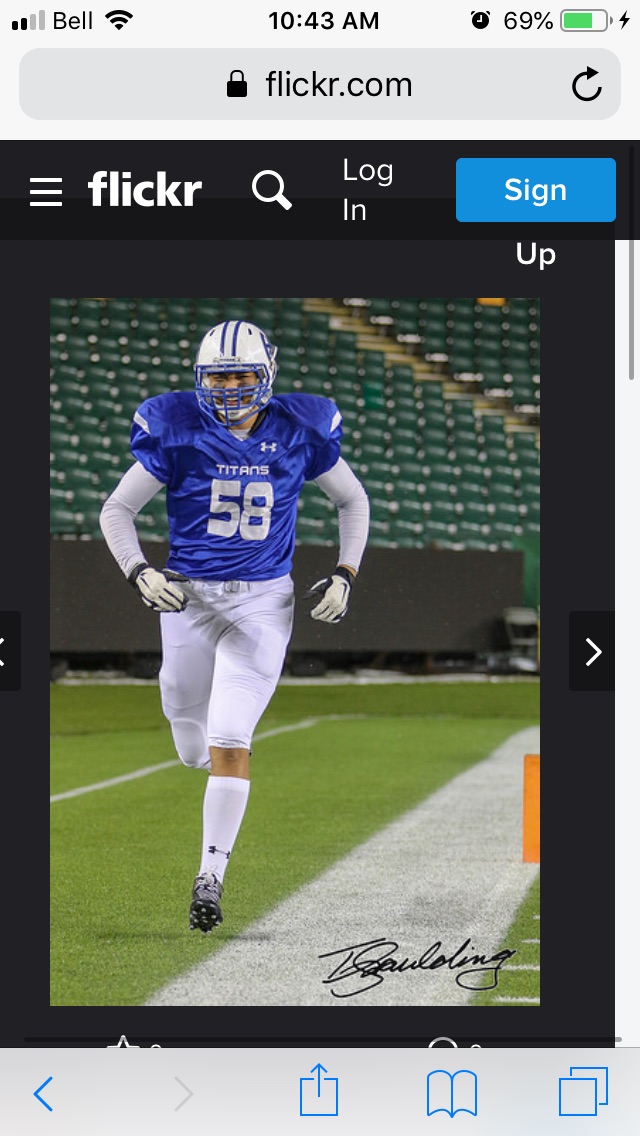The image size is (640, 1136).
Task: Go to the next photo
Action: pos(593,652)
